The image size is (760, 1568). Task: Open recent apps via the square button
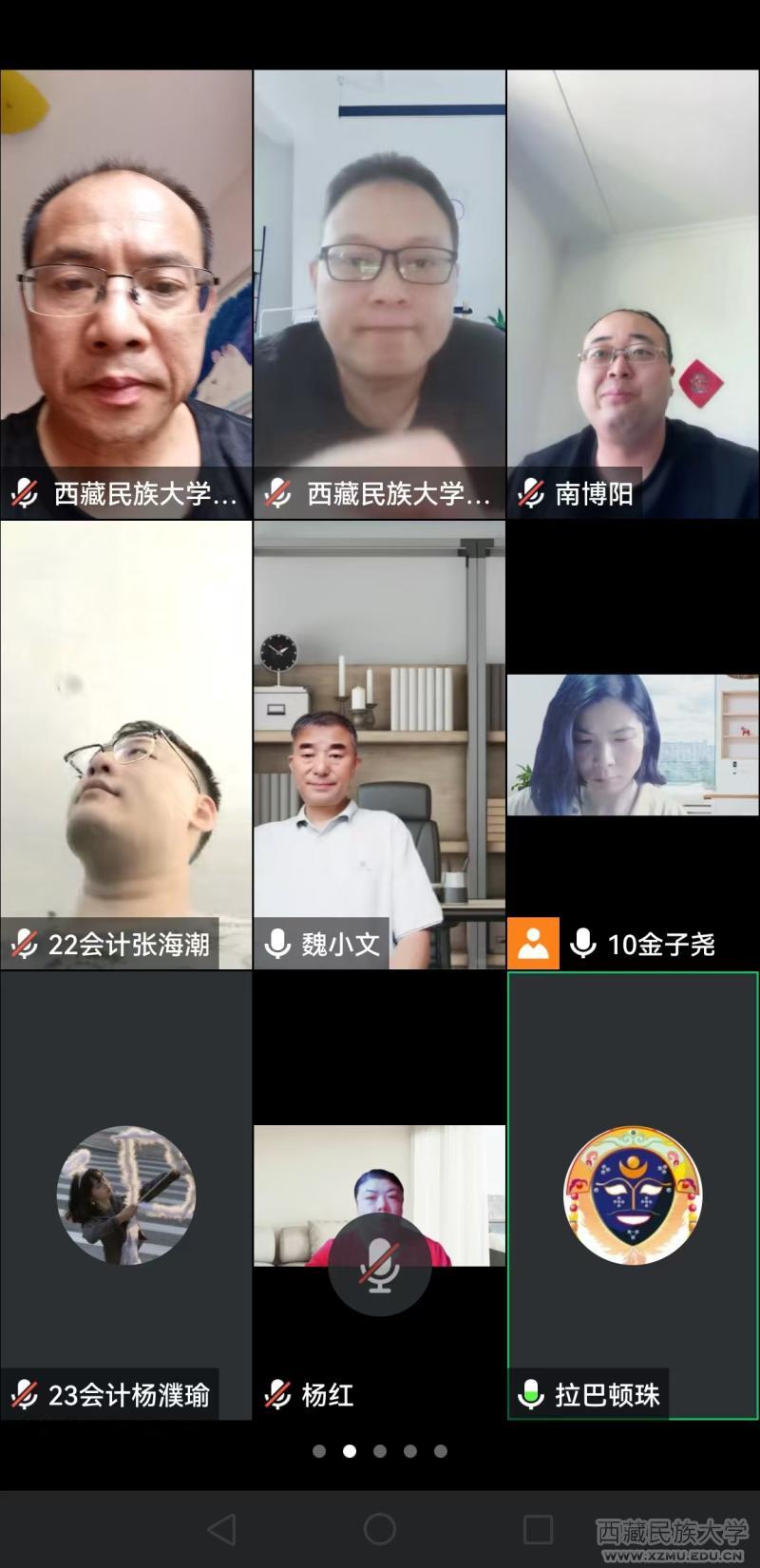(x=538, y=1529)
